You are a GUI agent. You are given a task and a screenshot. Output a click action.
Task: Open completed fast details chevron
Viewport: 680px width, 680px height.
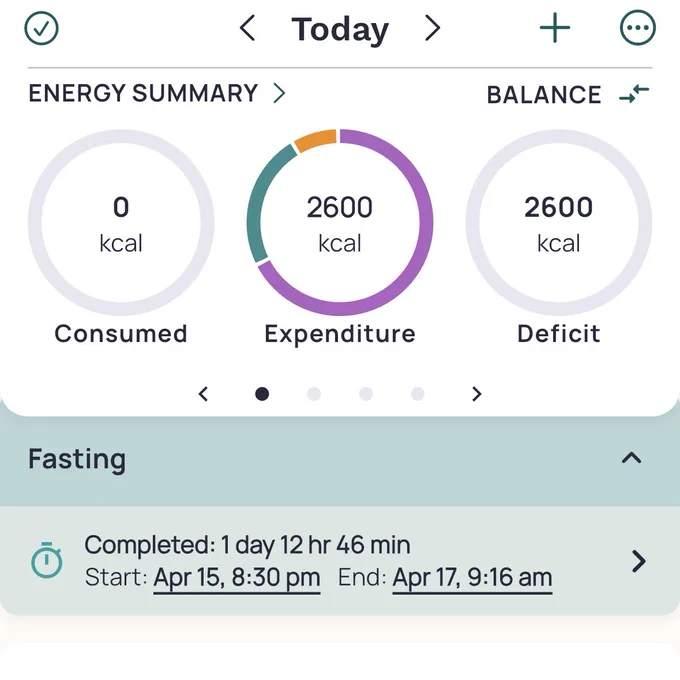pyautogui.click(x=638, y=561)
